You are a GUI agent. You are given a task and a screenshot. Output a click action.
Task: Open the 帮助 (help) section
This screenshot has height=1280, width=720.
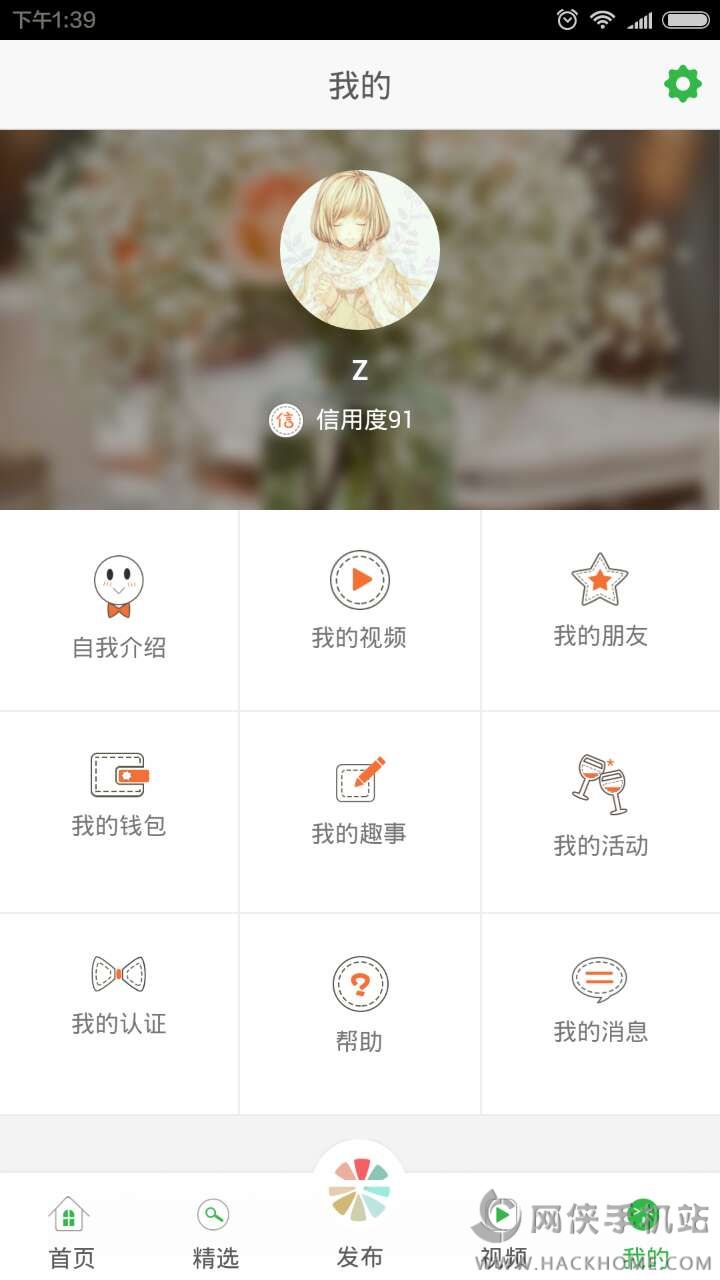tap(359, 1004)
